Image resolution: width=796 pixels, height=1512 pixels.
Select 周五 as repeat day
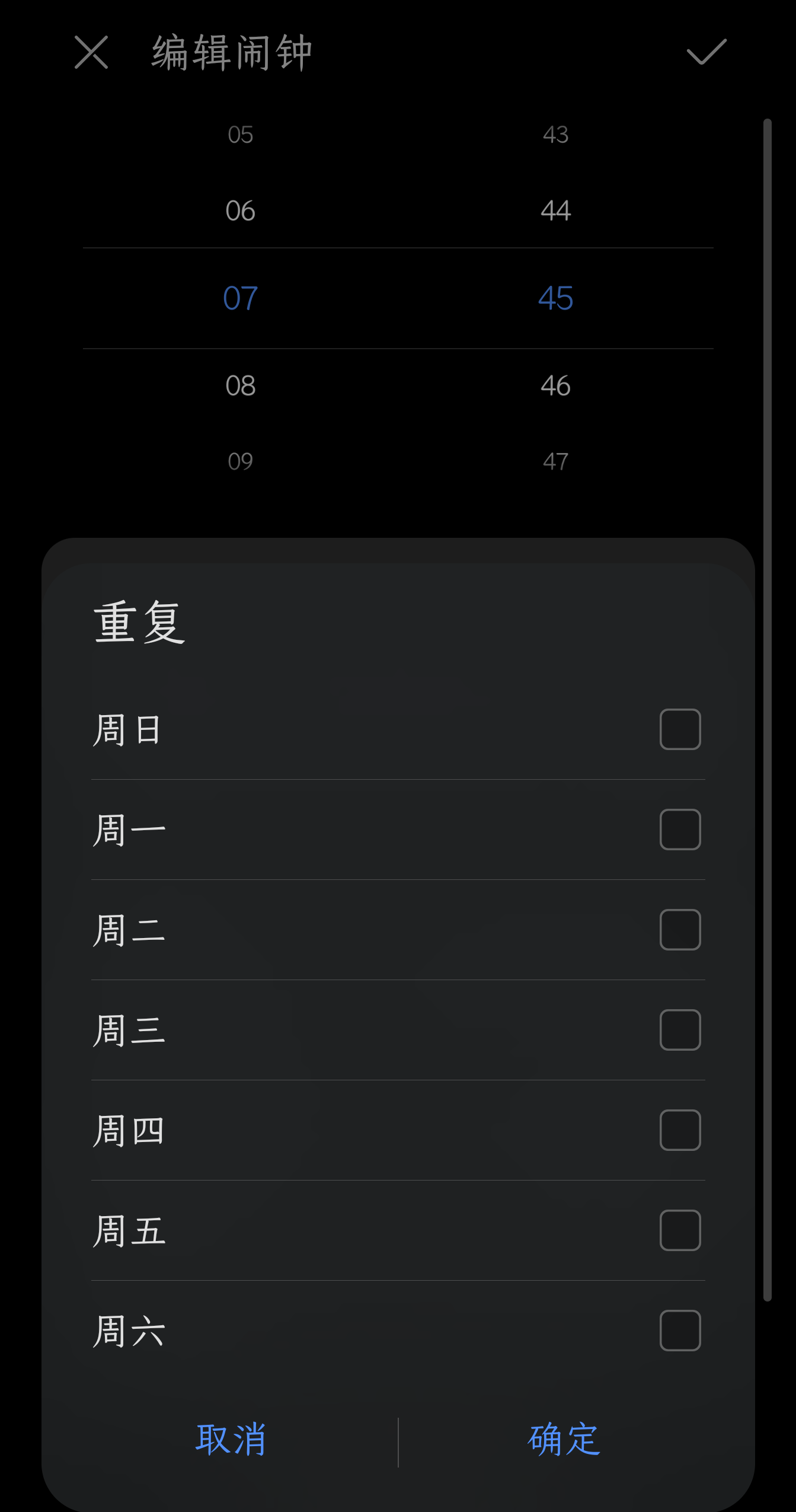[680, 1230]
